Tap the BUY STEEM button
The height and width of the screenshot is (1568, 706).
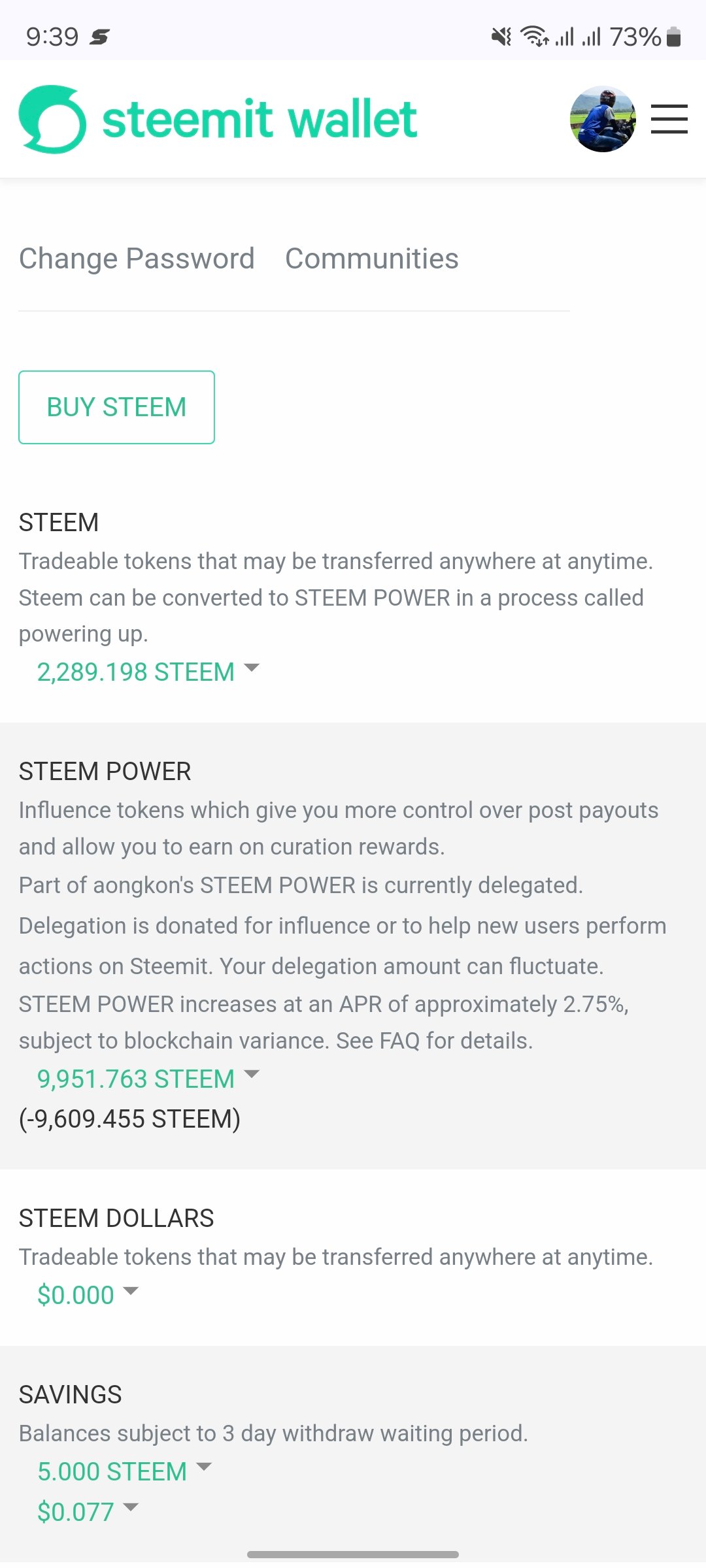pos(116,407)
